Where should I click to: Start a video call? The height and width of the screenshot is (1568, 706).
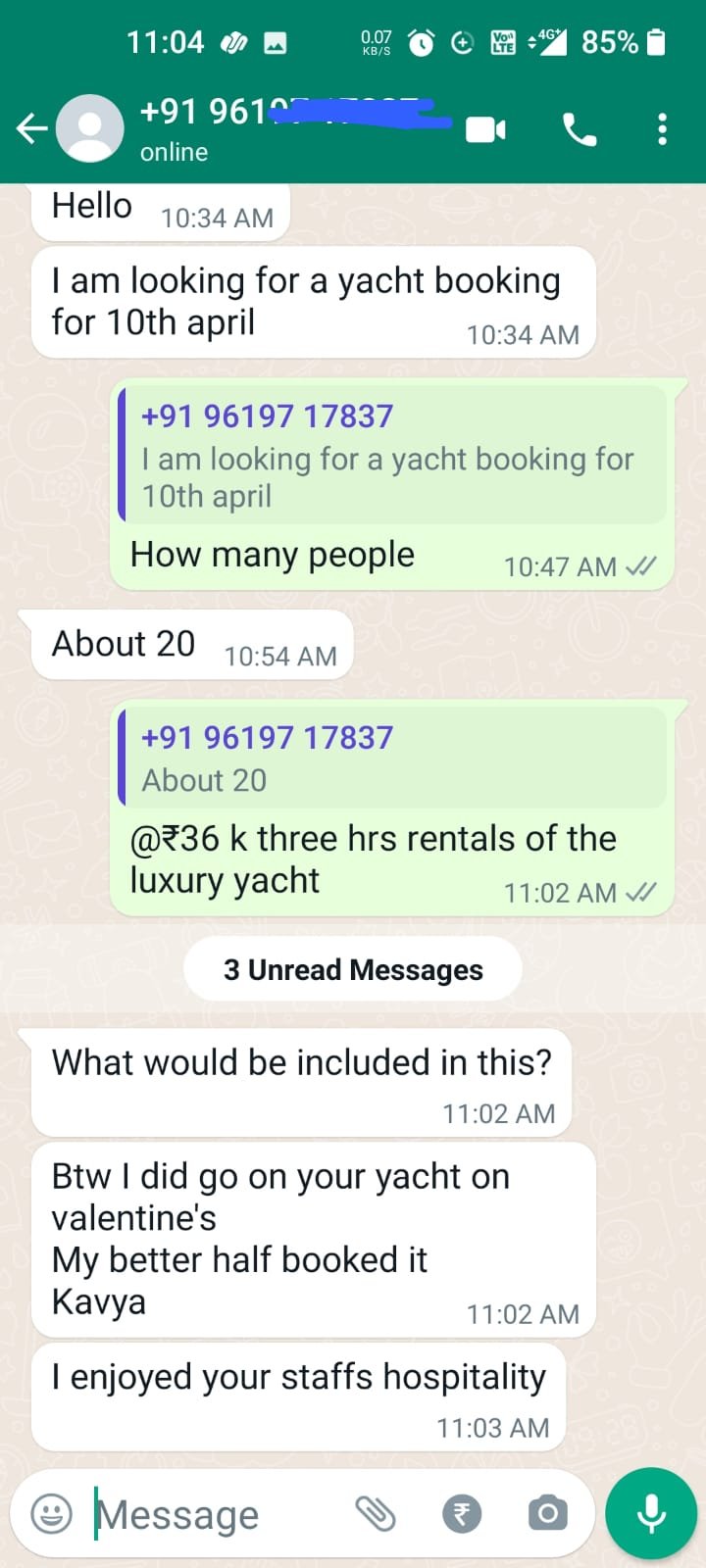(x=485, y=129)
